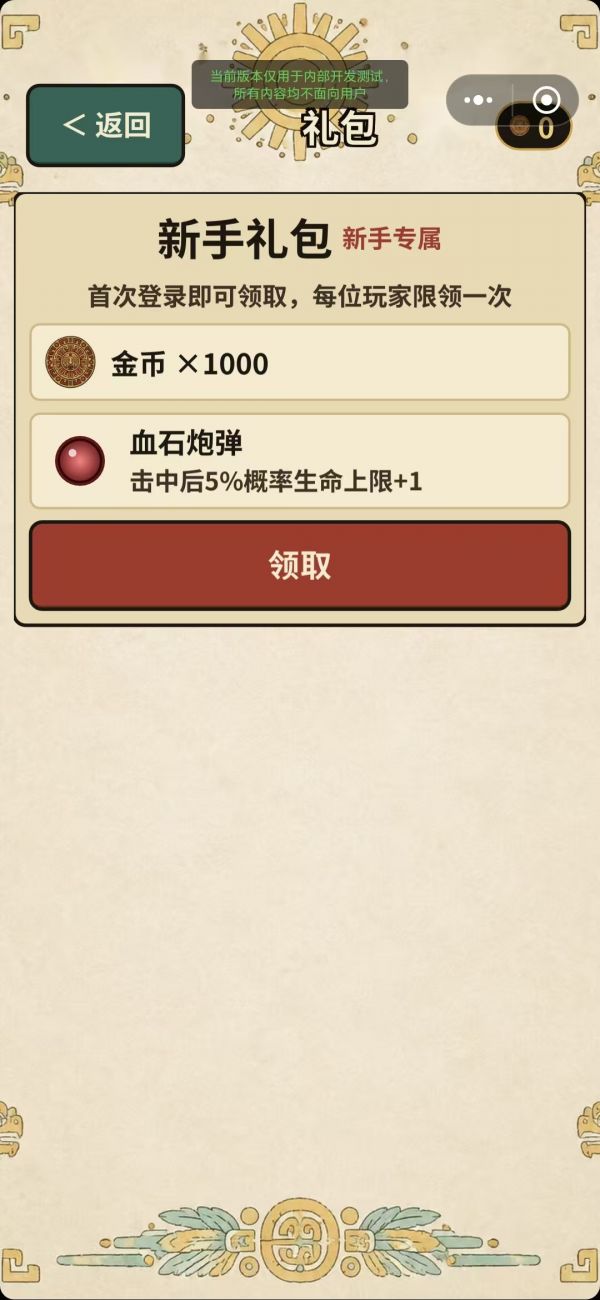Open the mini program three-dot menu

coord(479,100)
